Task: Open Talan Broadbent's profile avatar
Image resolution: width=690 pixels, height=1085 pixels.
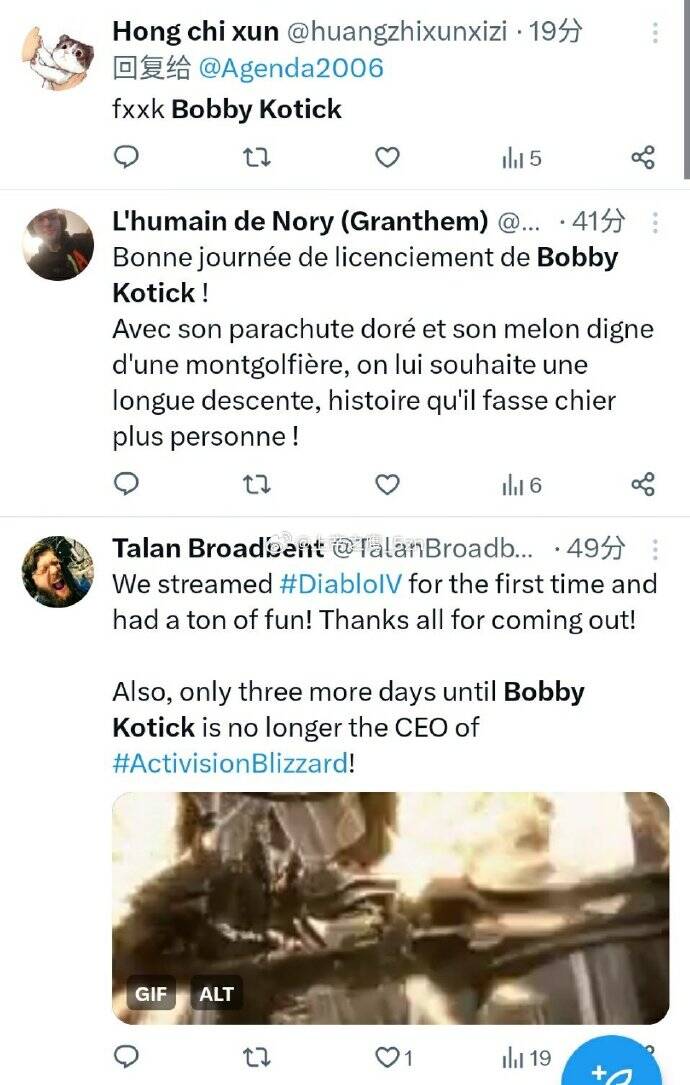Action: pyautogui.click(x=57, y=572)
